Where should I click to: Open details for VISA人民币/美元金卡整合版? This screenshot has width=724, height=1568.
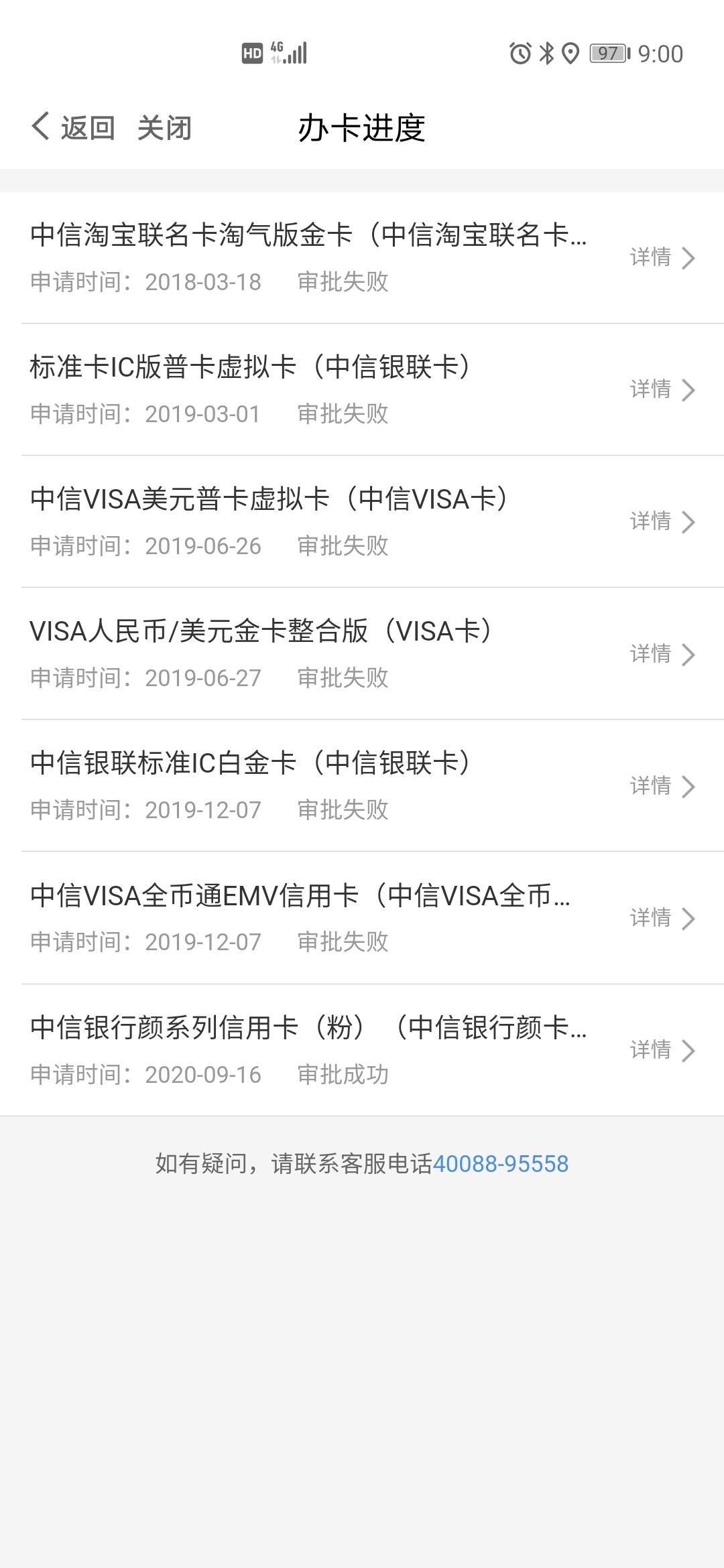[662, 654]
